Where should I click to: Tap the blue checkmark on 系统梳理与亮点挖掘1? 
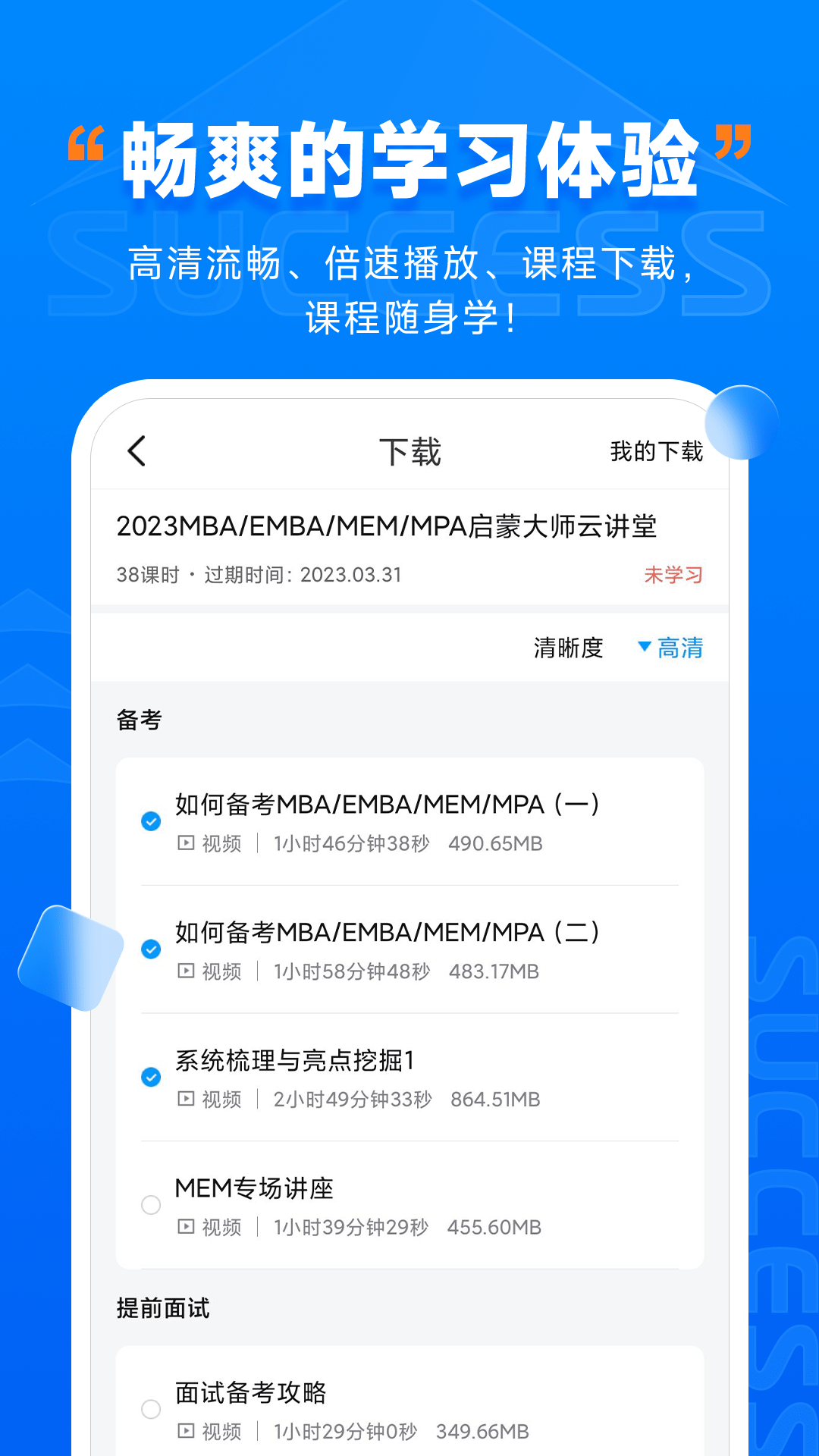(x=151, y=1076)
